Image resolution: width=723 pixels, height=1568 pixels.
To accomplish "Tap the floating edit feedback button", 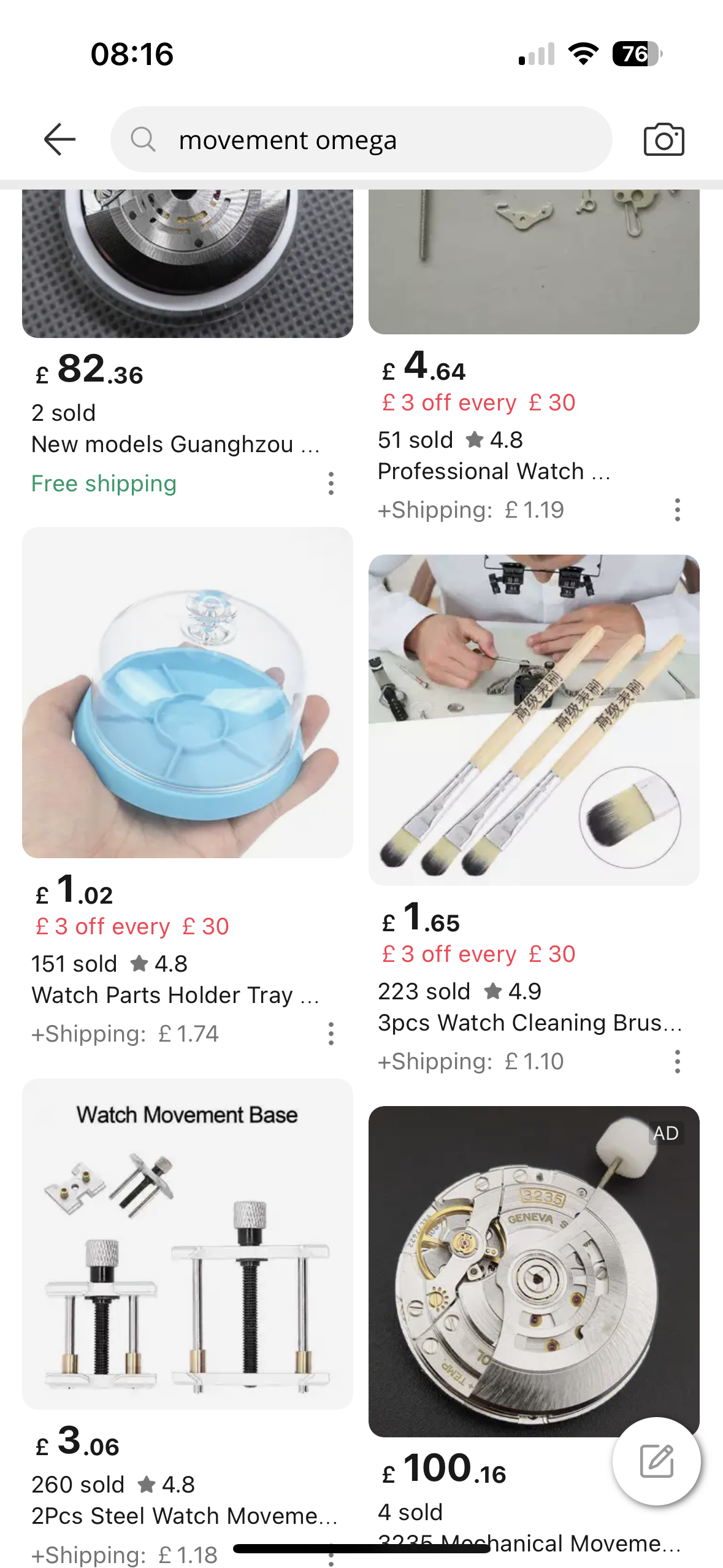I will [x=656, y=1461].
